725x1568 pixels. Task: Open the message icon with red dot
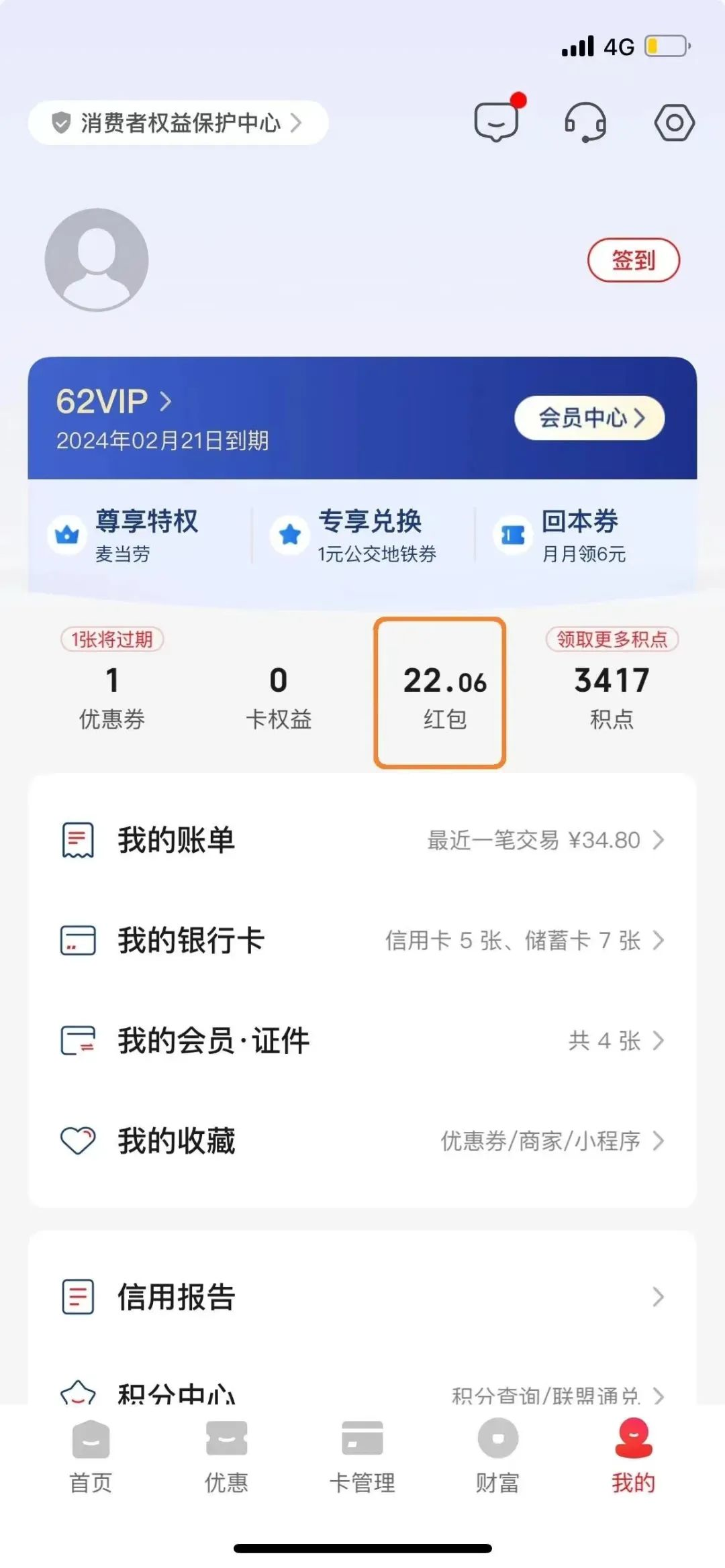(x=497, y=122)
